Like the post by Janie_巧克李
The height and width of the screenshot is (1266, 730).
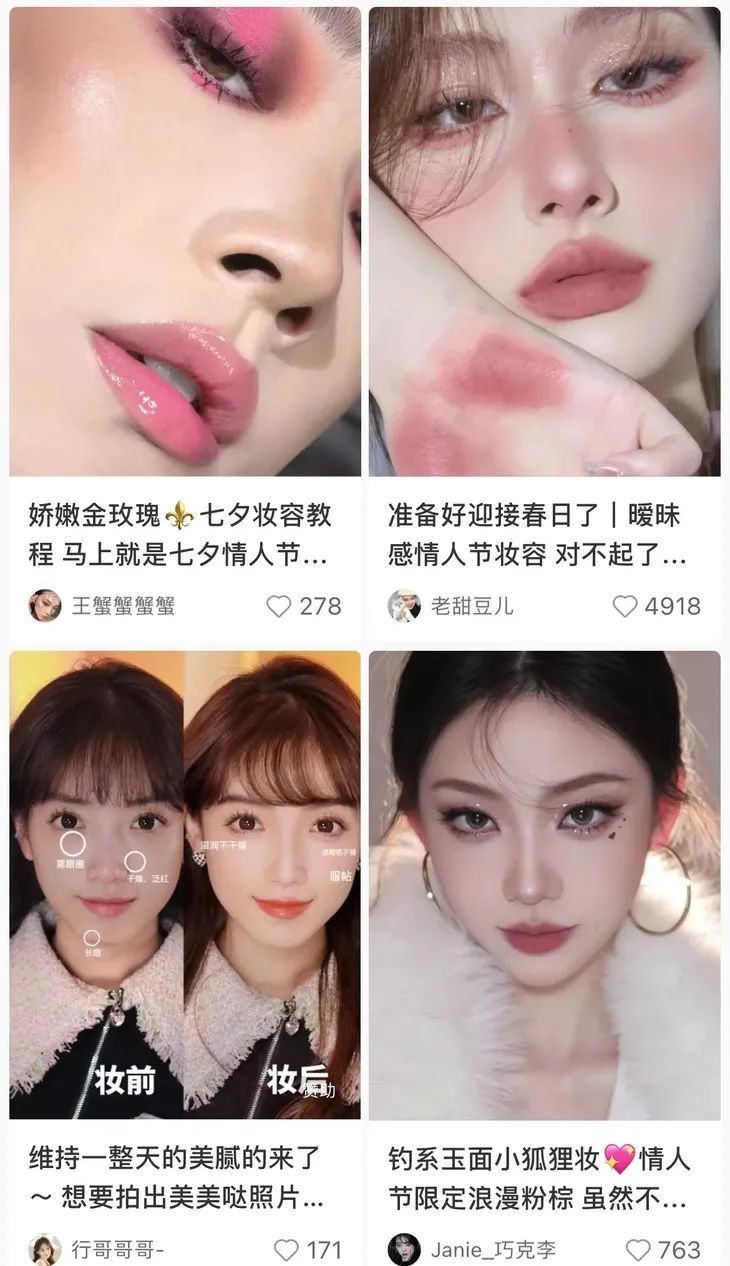point(639,1250)
